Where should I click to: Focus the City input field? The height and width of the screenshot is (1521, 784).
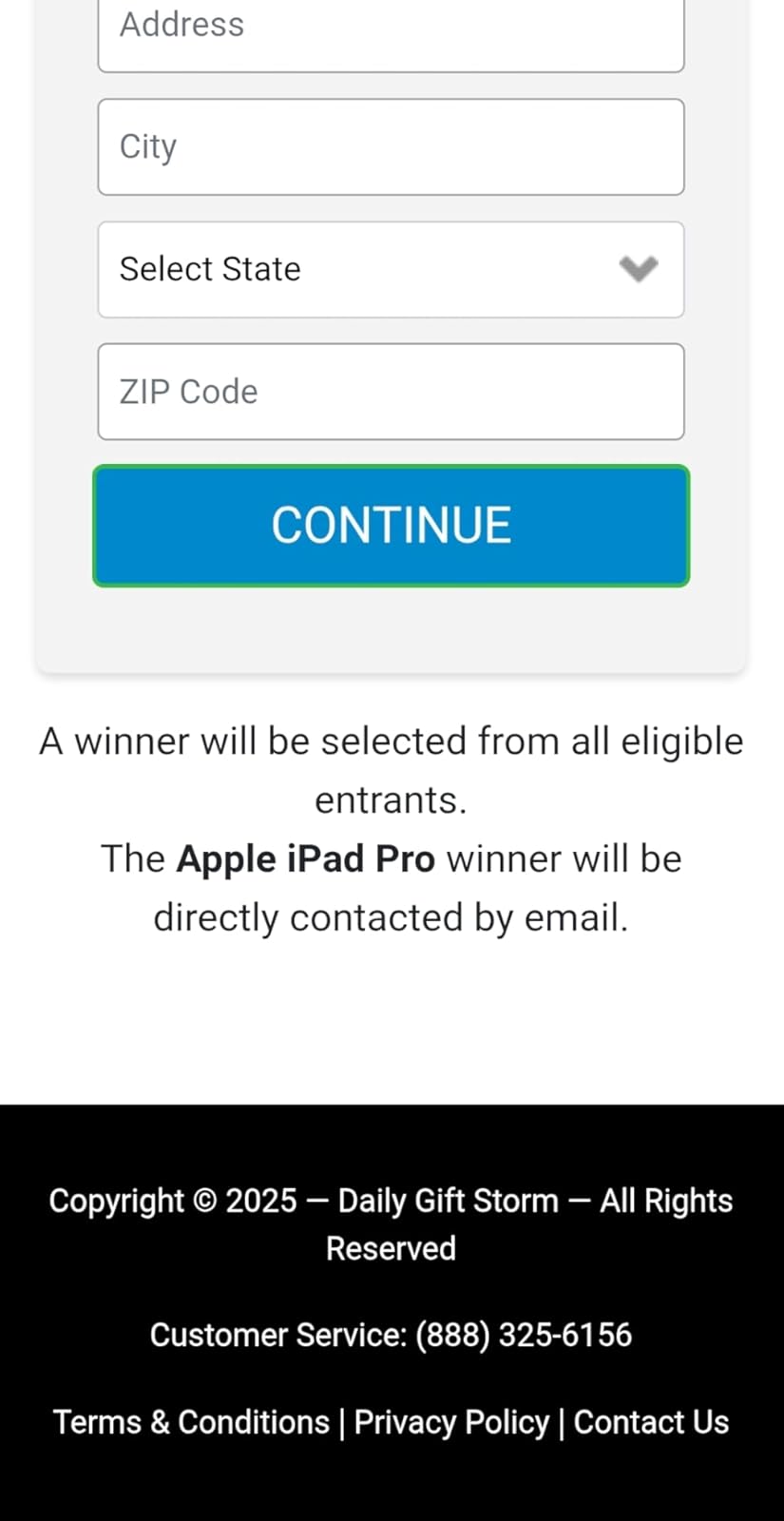[391, 147]
